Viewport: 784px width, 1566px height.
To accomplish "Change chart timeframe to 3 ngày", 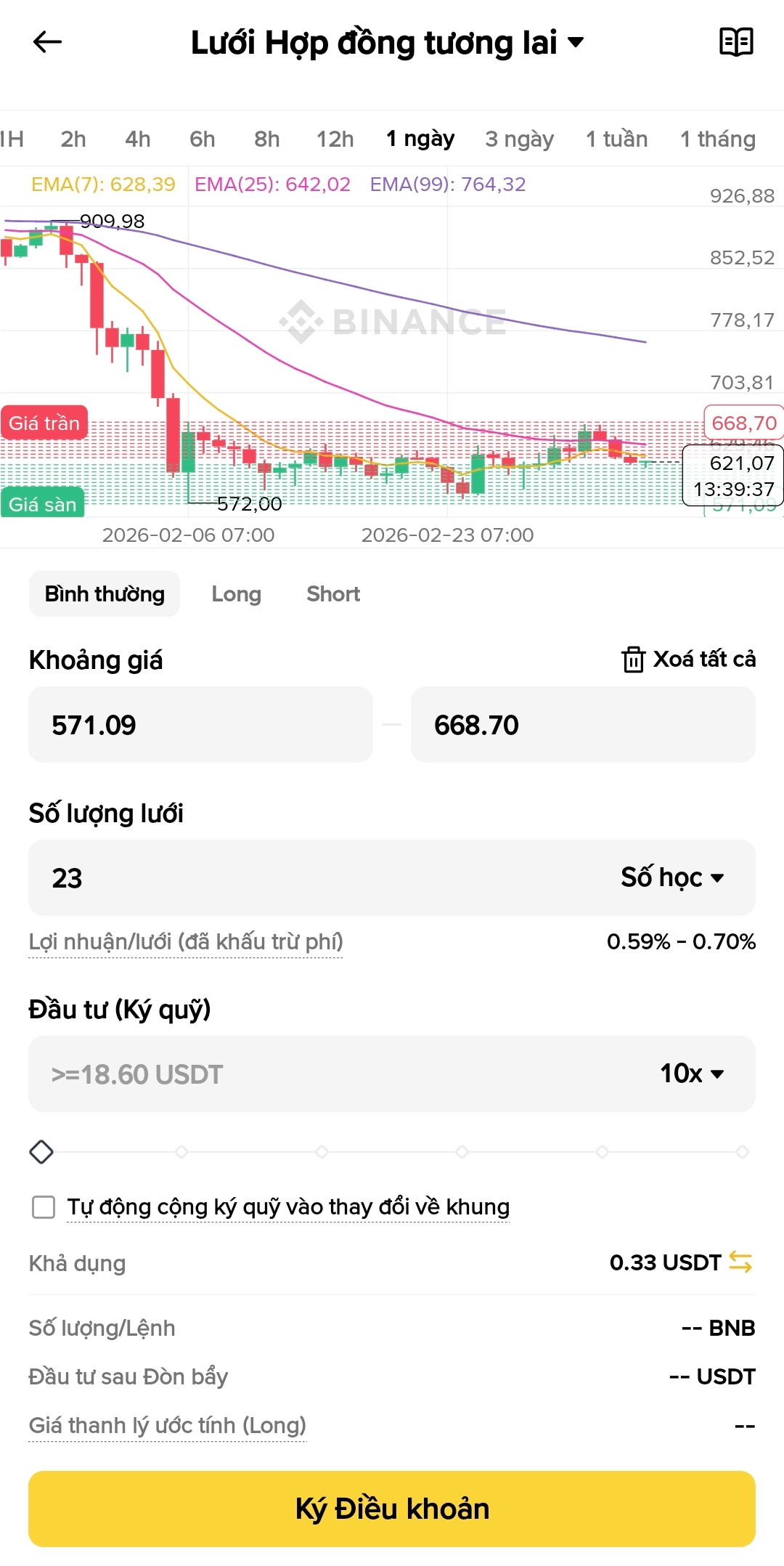I will pyautogui.click(x=519, y=139).
